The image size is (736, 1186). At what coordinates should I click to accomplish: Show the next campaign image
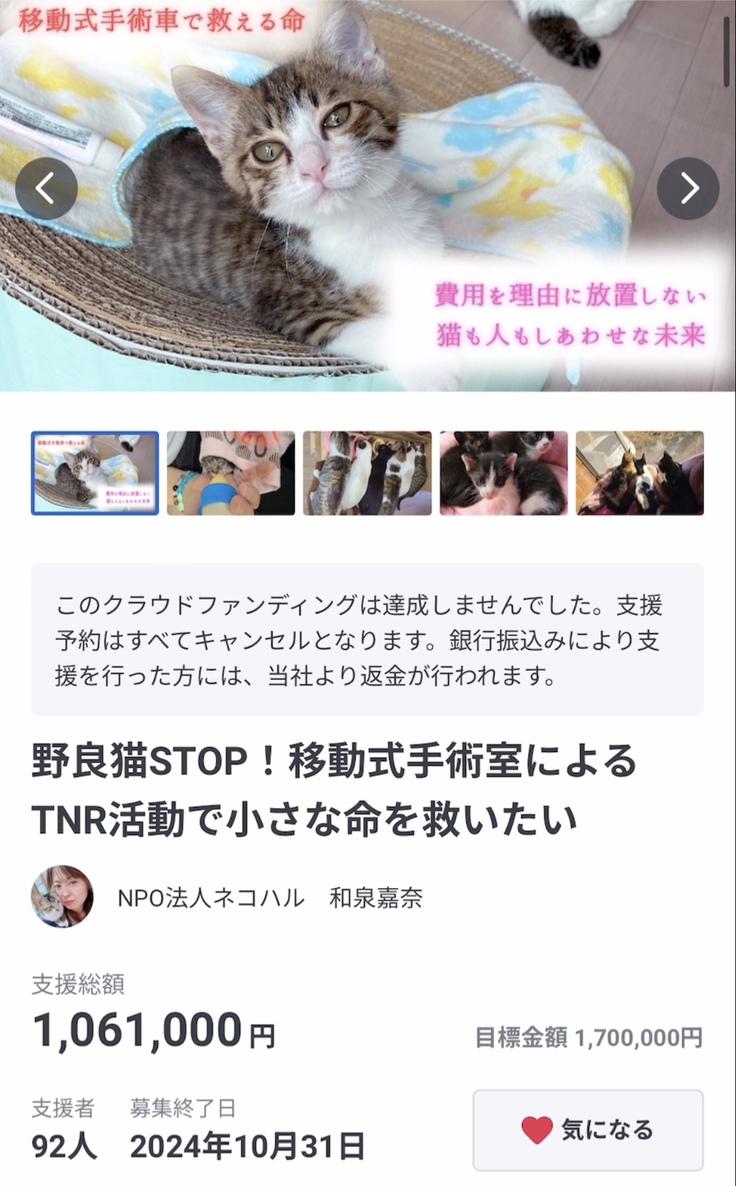pyautogui.click(x=688, y=188)
